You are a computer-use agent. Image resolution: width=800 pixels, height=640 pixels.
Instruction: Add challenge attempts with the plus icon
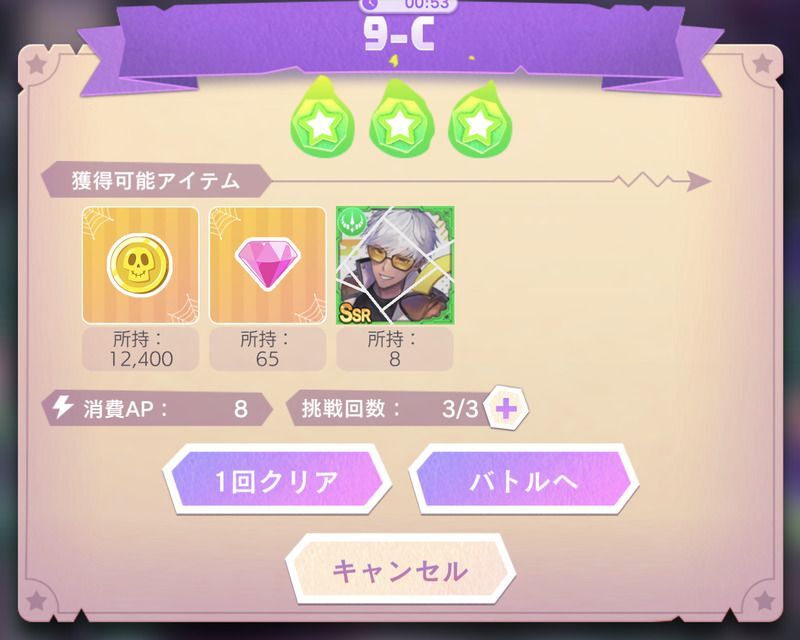507,408
